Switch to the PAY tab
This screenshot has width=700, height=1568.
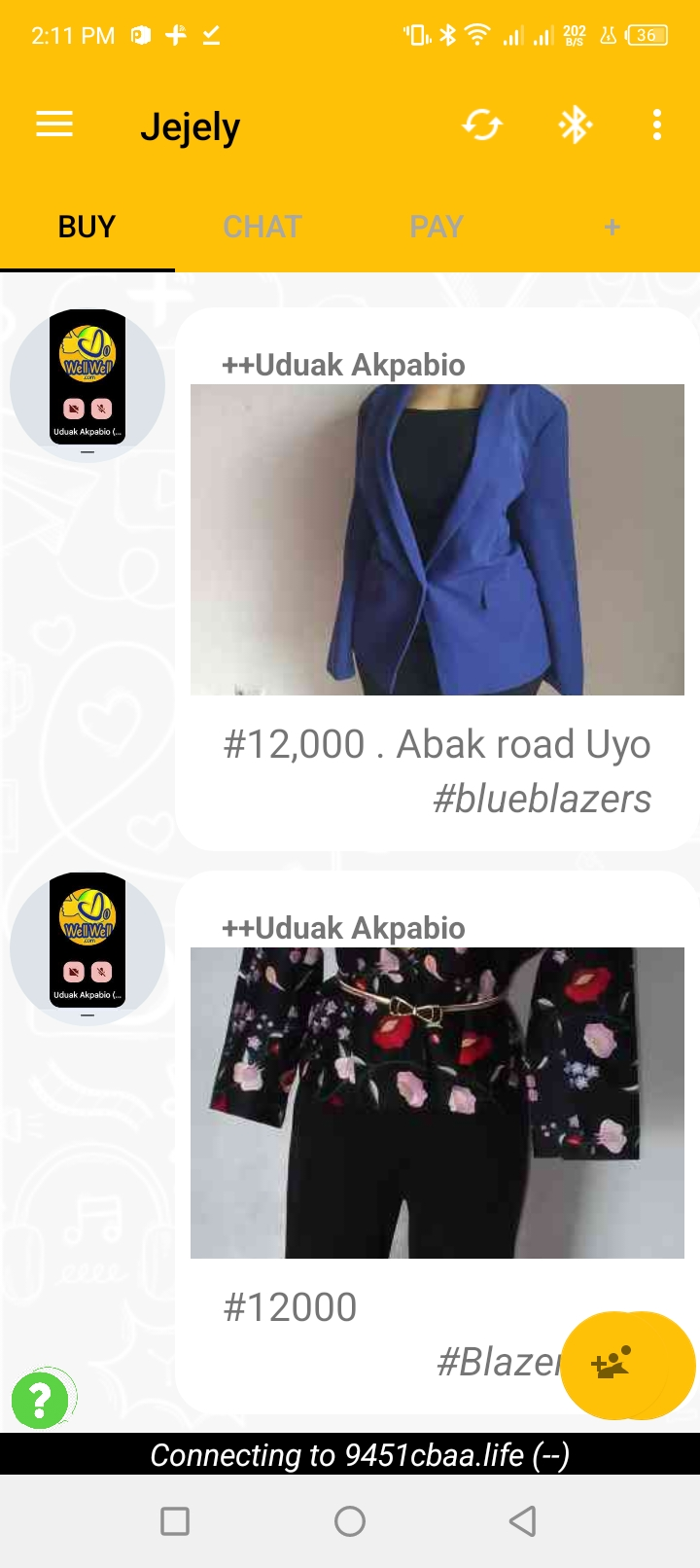coord(437,227)
